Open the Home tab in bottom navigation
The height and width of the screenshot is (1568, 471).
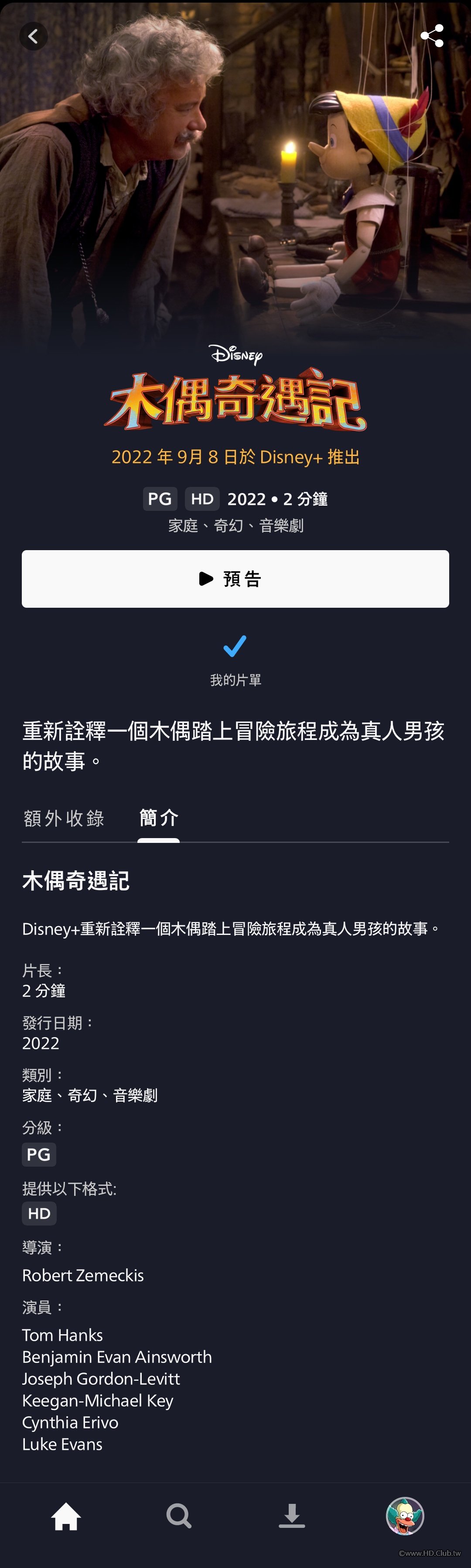click(66, 1516)
